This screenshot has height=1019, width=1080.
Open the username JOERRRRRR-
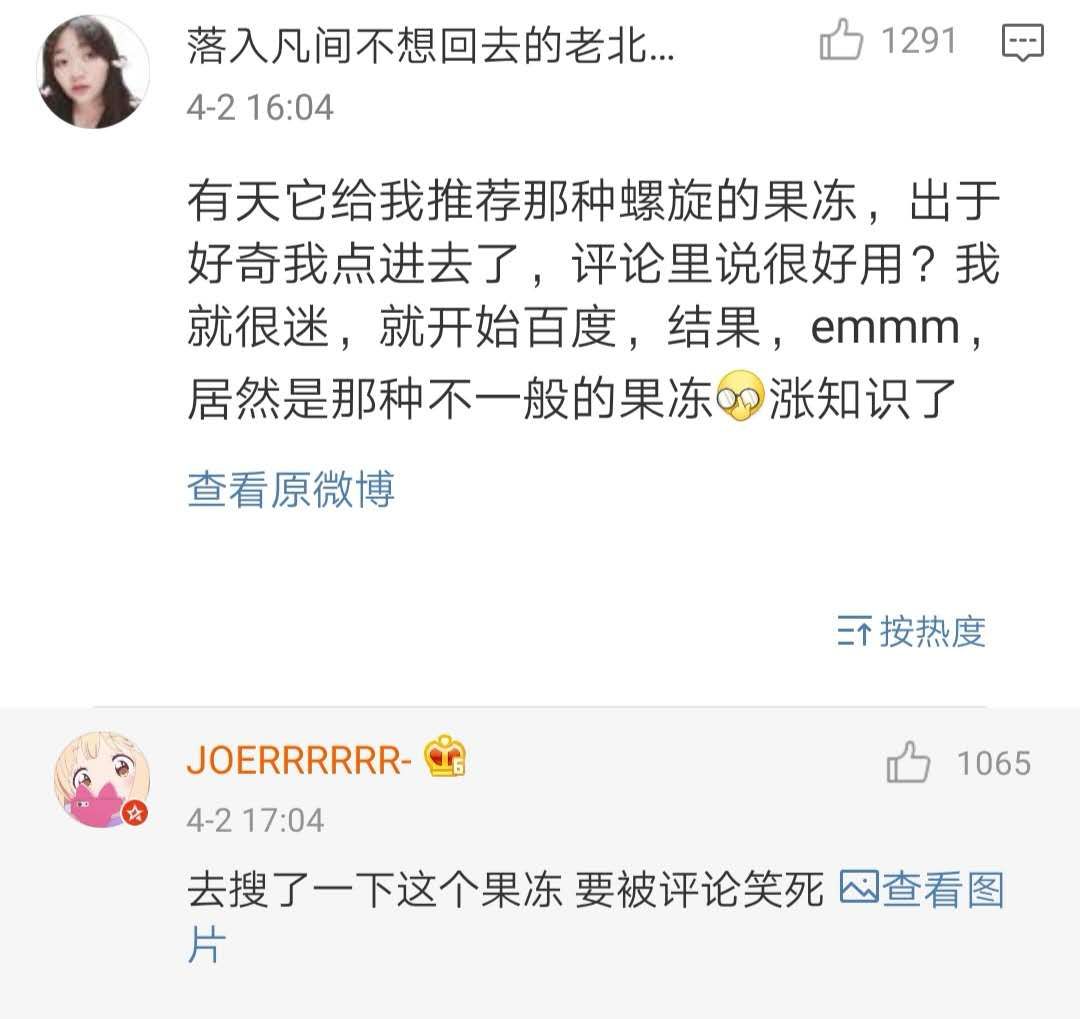(299, 762)
